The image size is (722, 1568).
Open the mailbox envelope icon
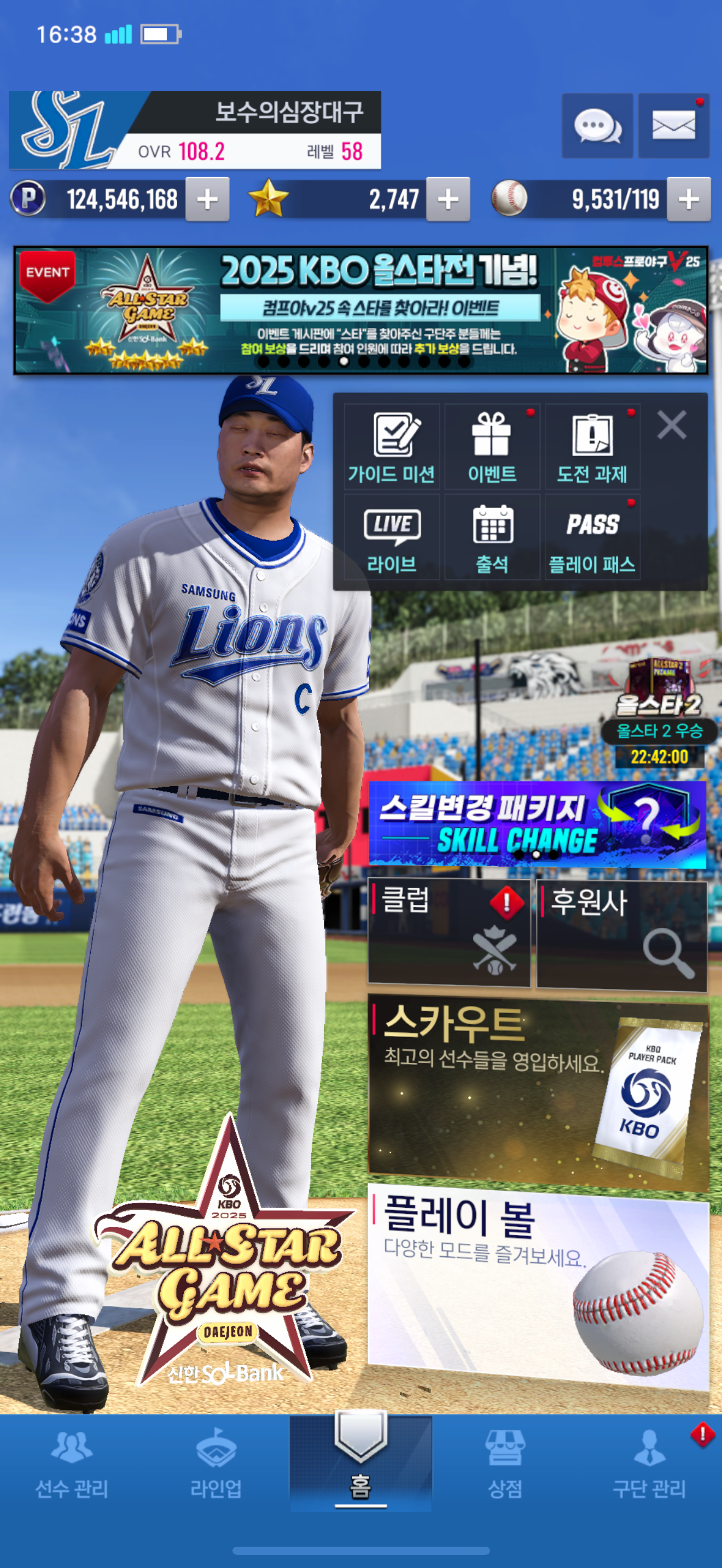click(673, 126)
